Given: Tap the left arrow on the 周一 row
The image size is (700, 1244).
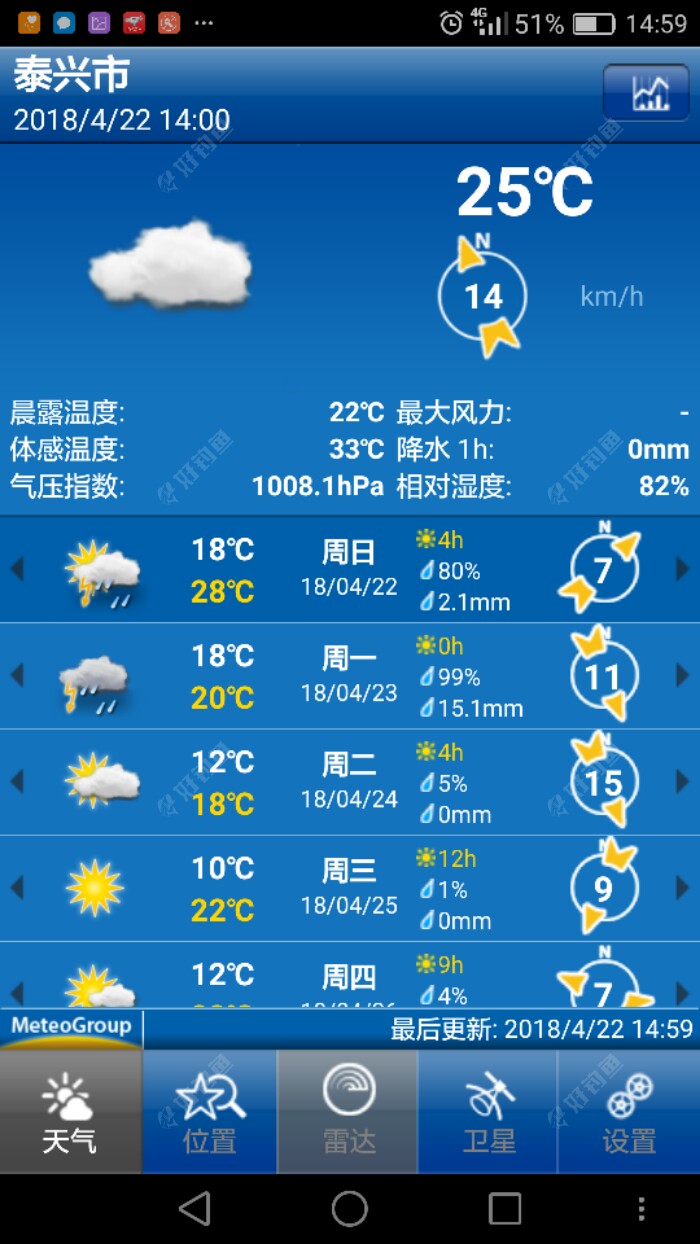Looking at the screenshot, I should coord(16,675).
